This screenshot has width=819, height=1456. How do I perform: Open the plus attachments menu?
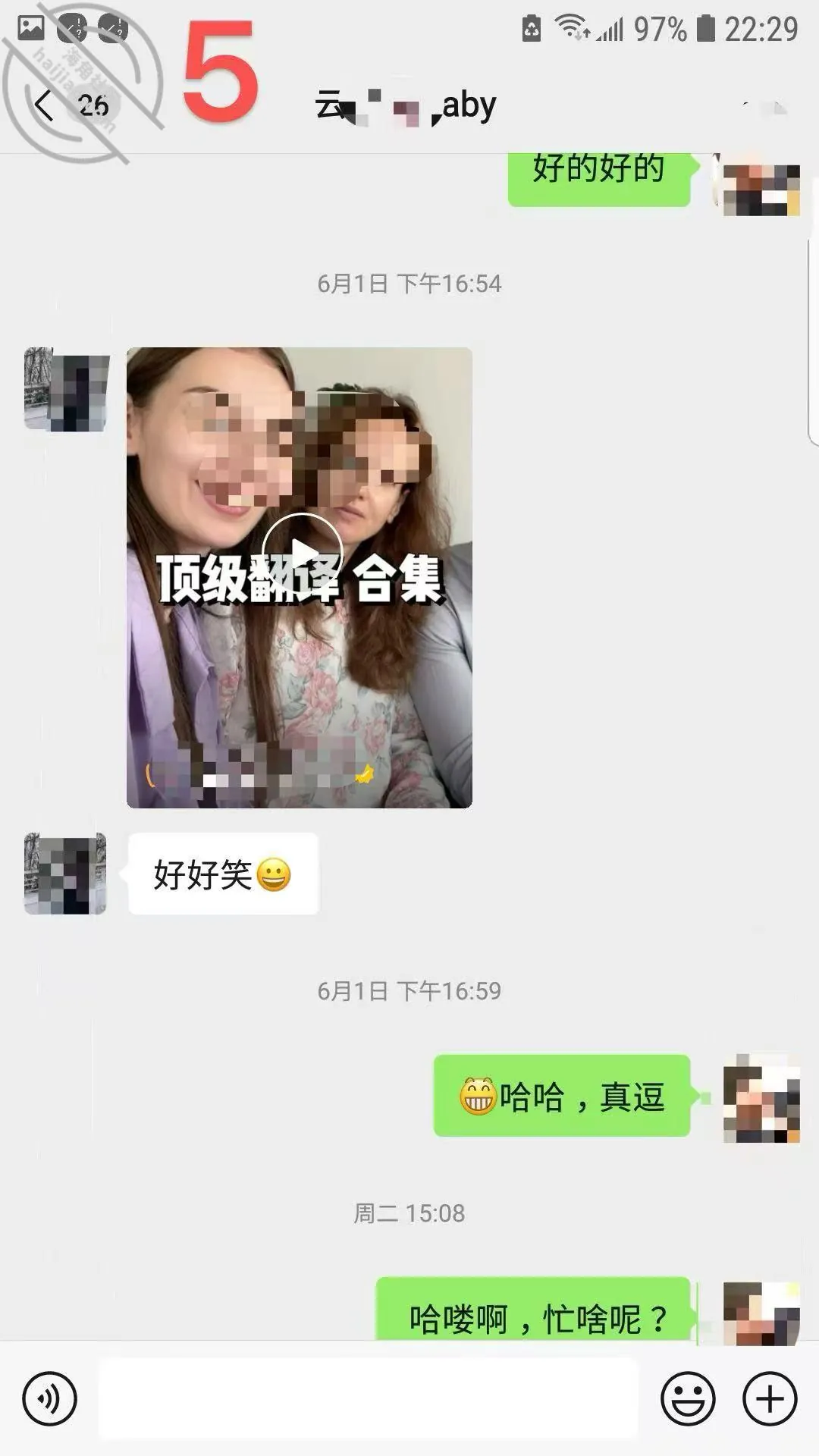click(x=770, y=1398)
